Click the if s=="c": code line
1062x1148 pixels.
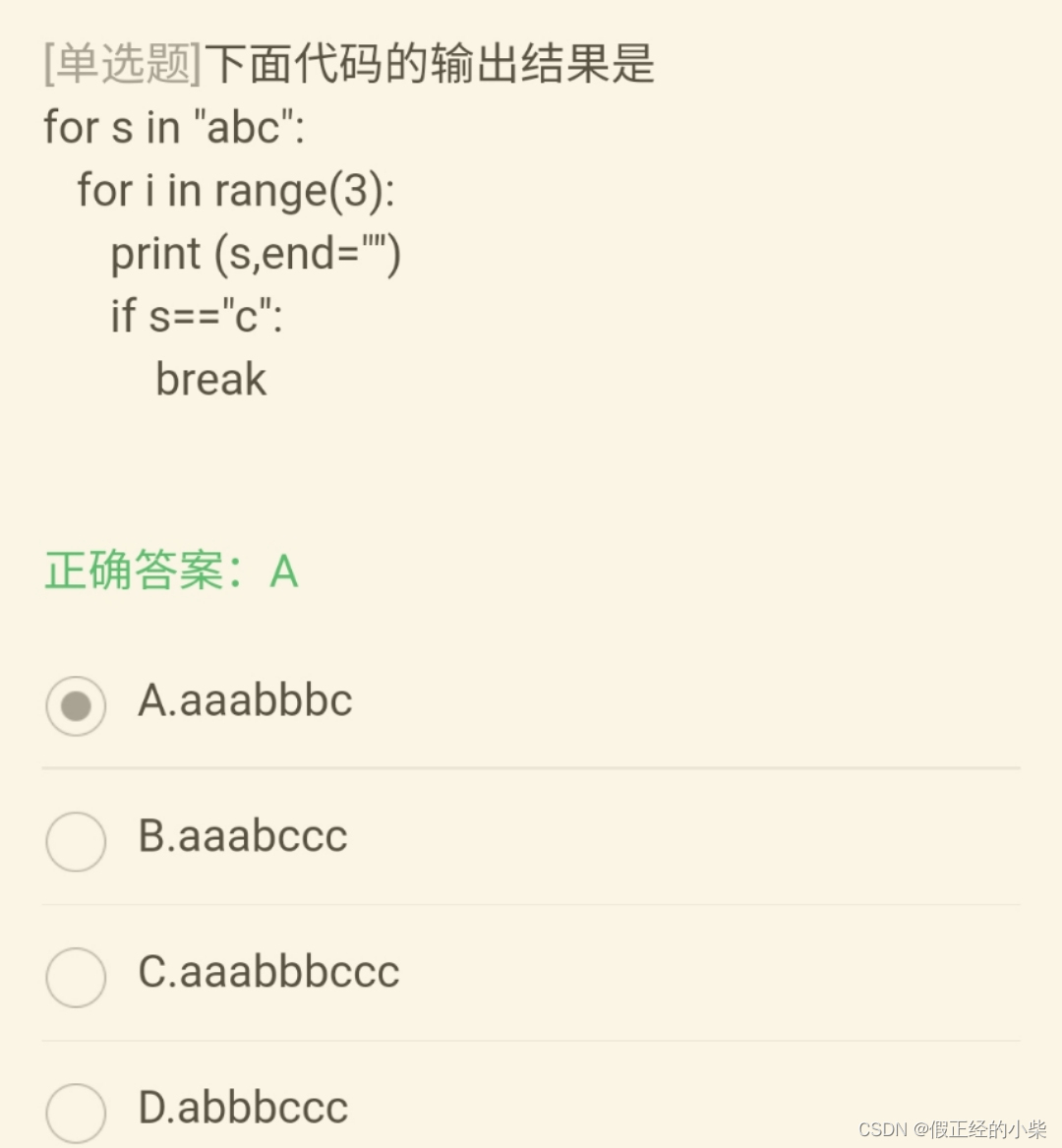[x=196, y=316]
